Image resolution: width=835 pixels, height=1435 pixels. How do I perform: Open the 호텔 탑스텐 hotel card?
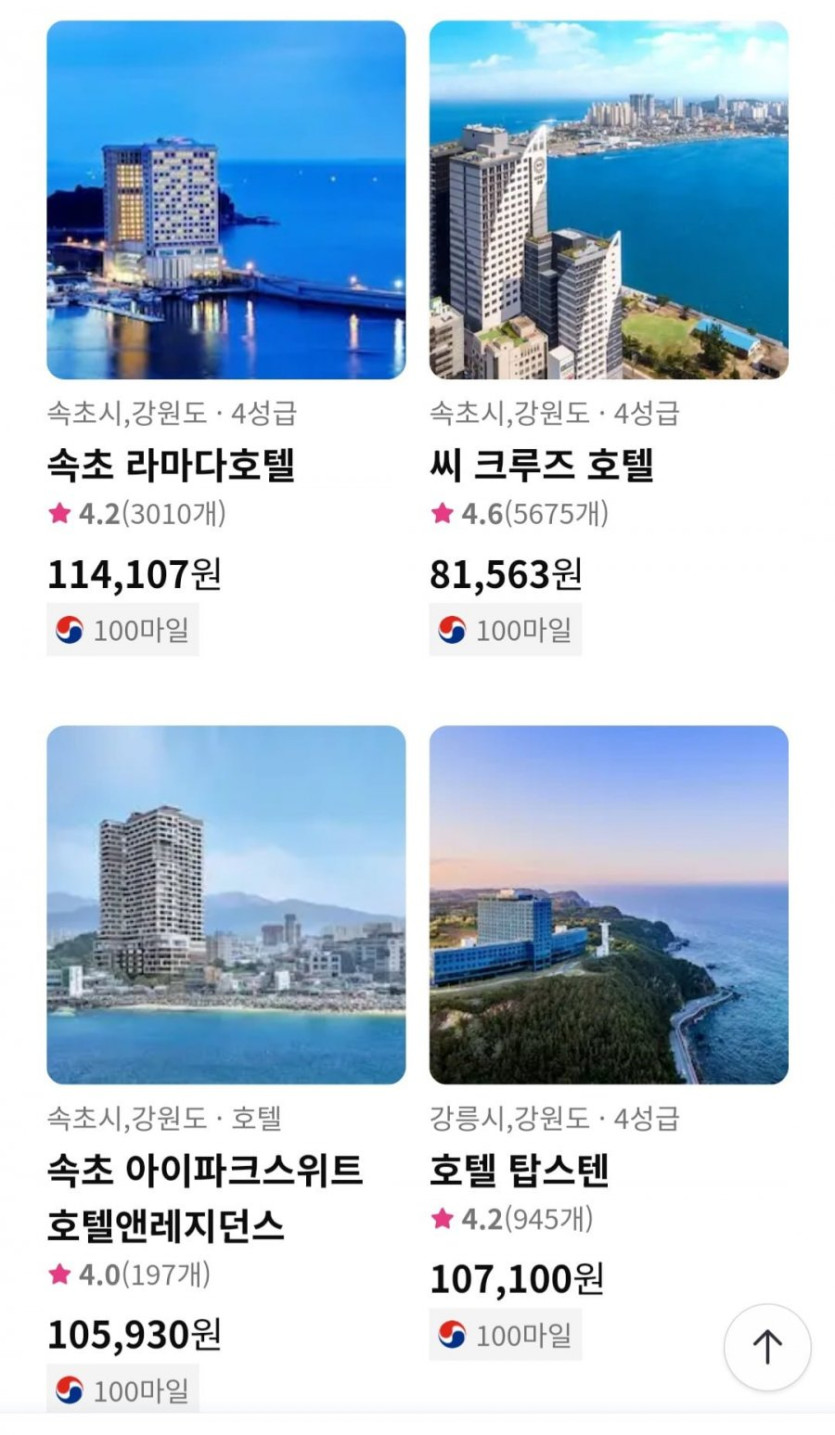(608, 904)
